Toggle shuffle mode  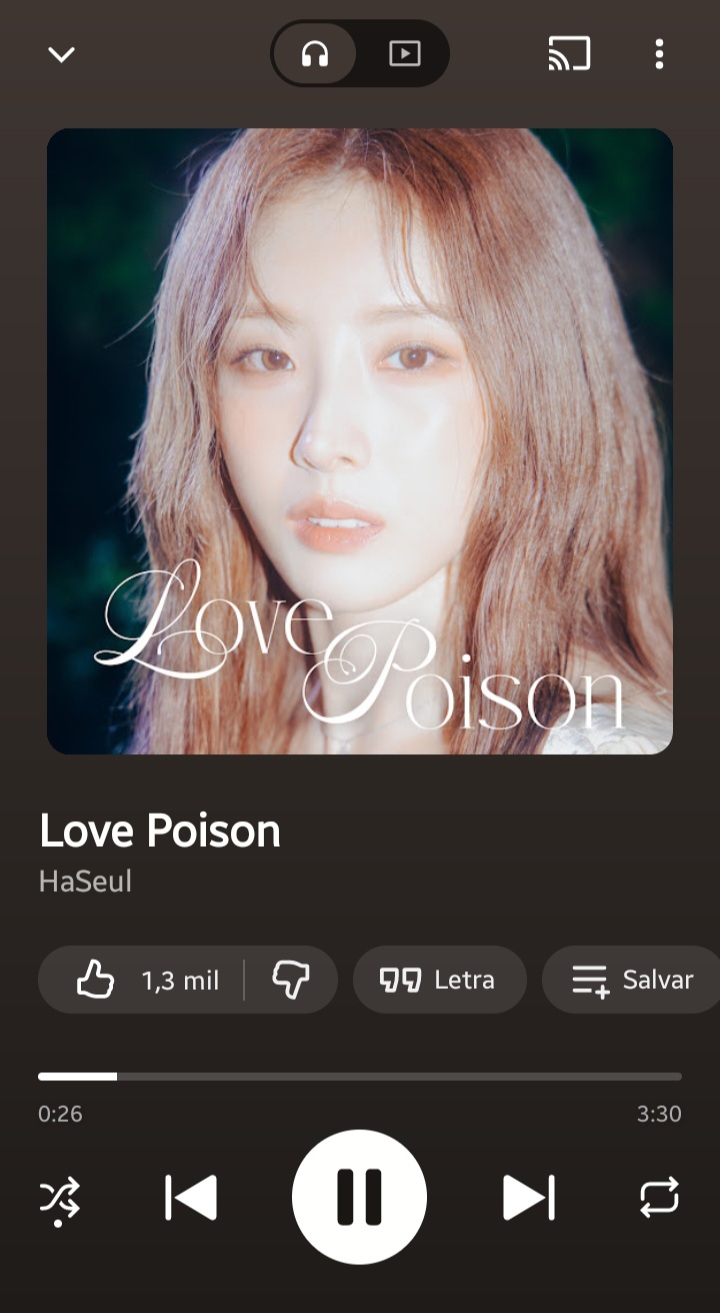pyautogui.click(x=60, y=1197)
